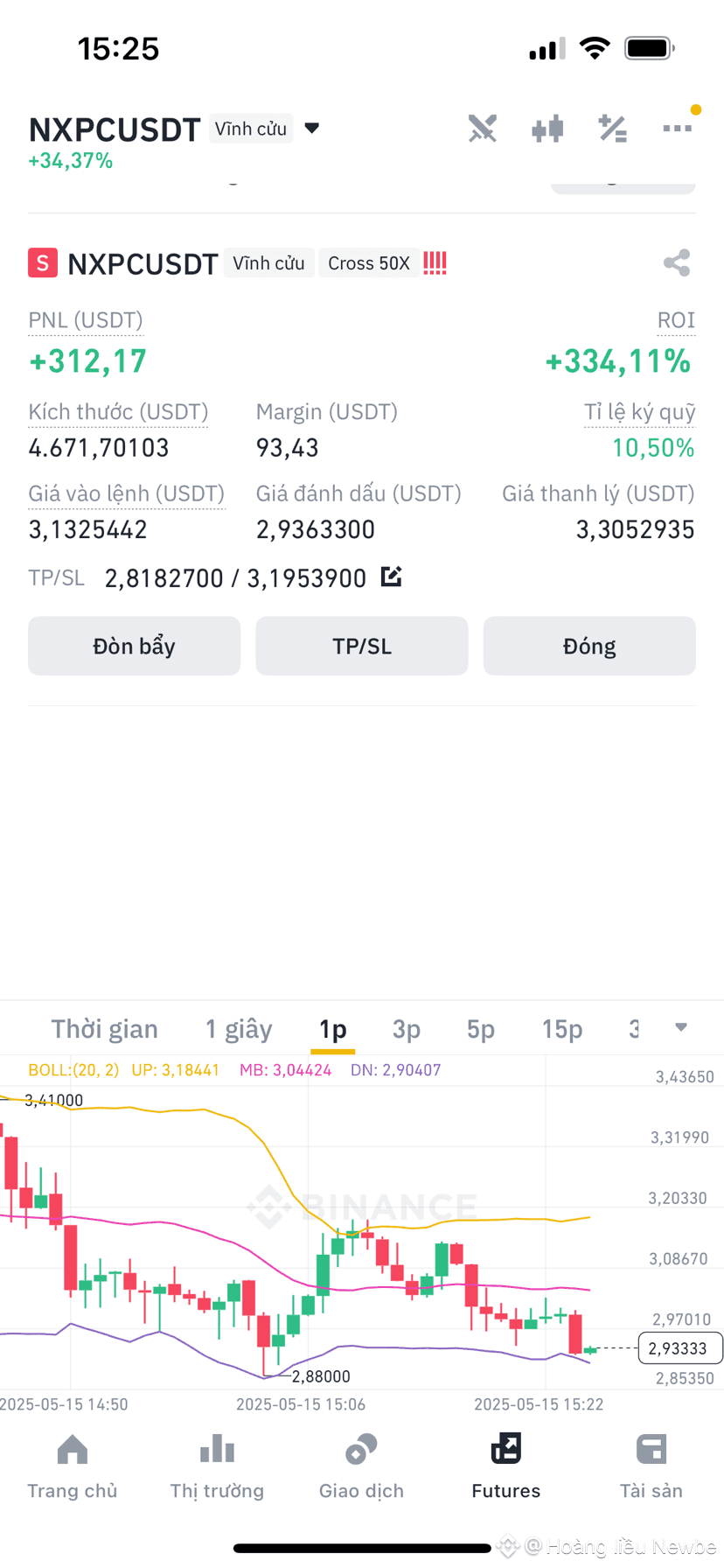The width and height of the screenshot is (724, 1568).
Task: Open the candlestick chart icon
Action: [x=547, y=129]
